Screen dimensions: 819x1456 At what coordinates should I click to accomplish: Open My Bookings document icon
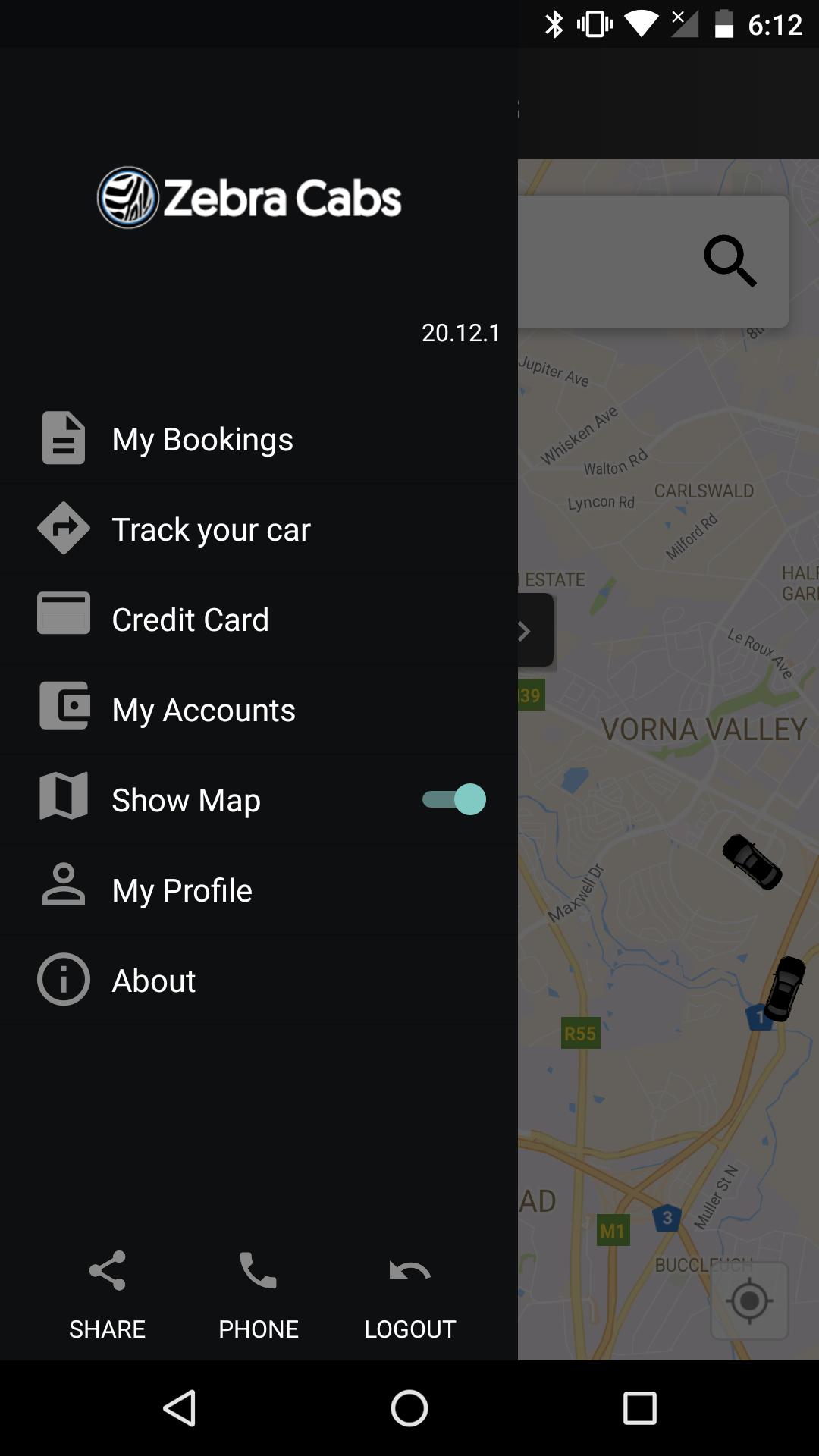[x=63, y=438]
